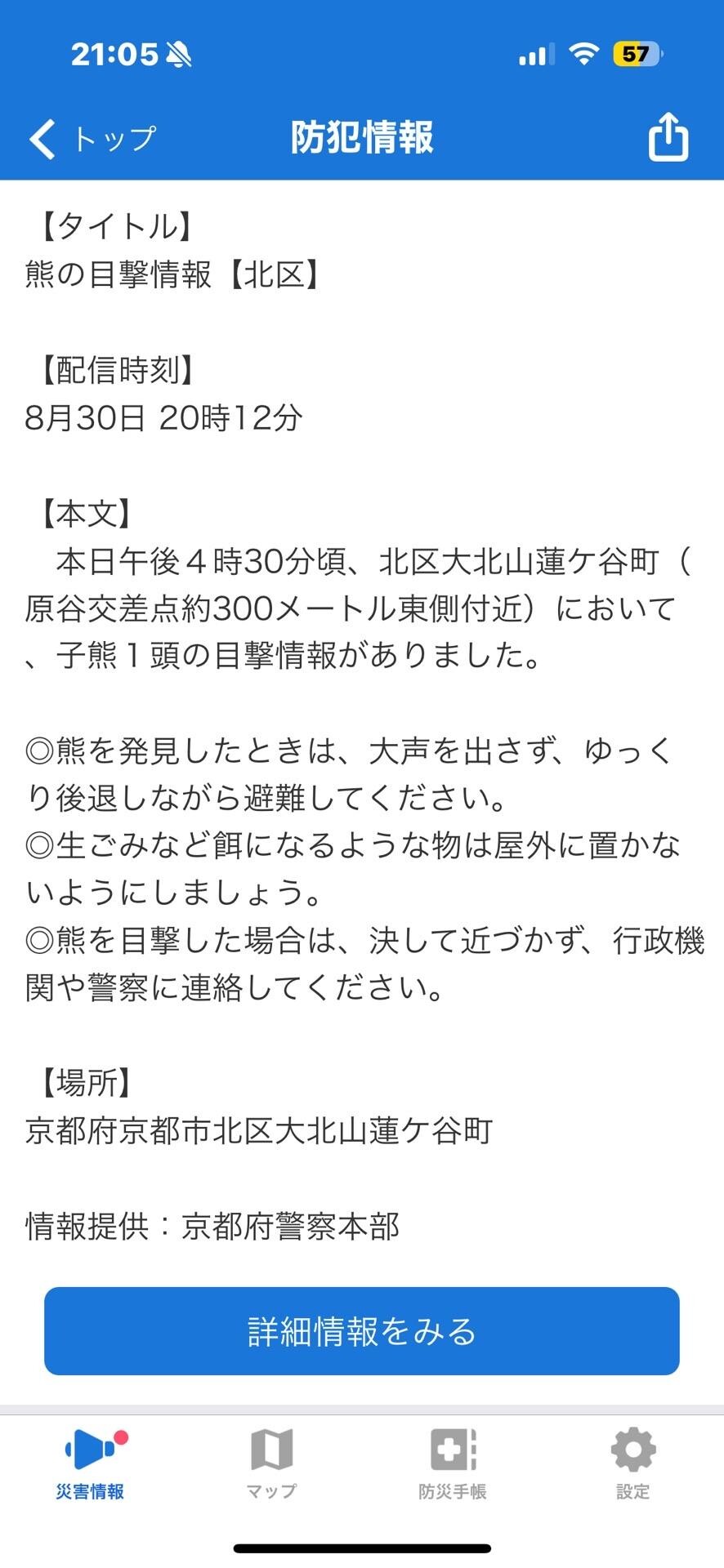Screen dimensions: 724x1568
Task: Tap the Wi-Fi icon in the status bar
Action: [x=583, y=54]
